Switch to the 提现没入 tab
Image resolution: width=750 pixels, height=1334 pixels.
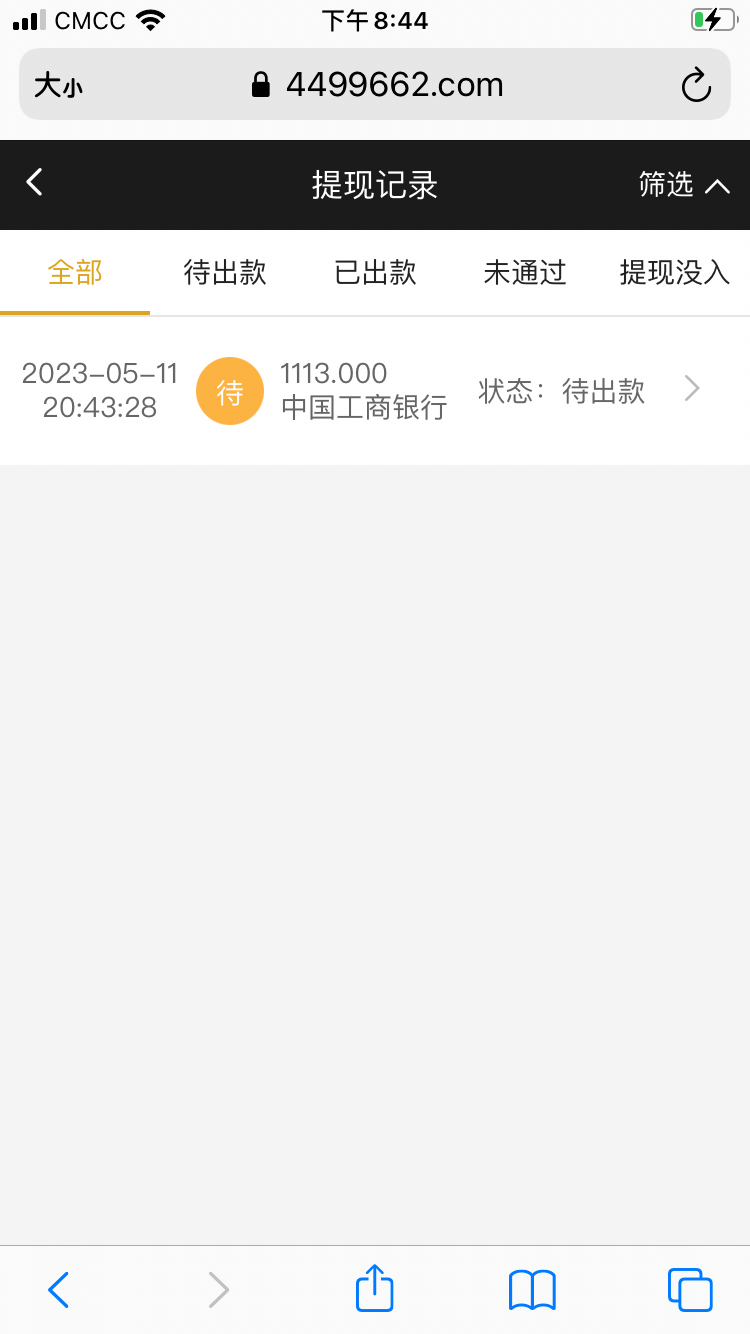click(x=672, y=272)
